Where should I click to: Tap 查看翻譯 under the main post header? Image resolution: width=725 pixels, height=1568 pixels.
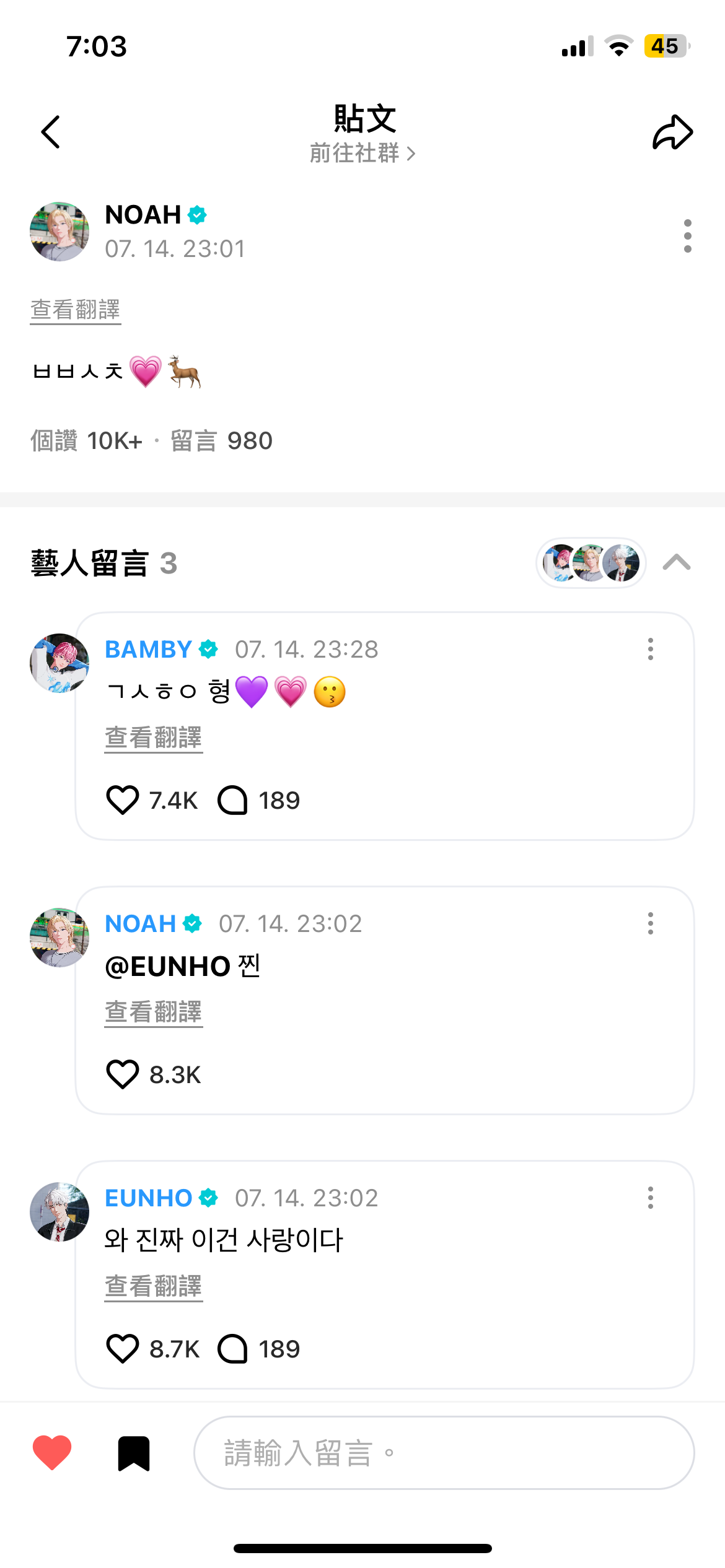[76, 310]
